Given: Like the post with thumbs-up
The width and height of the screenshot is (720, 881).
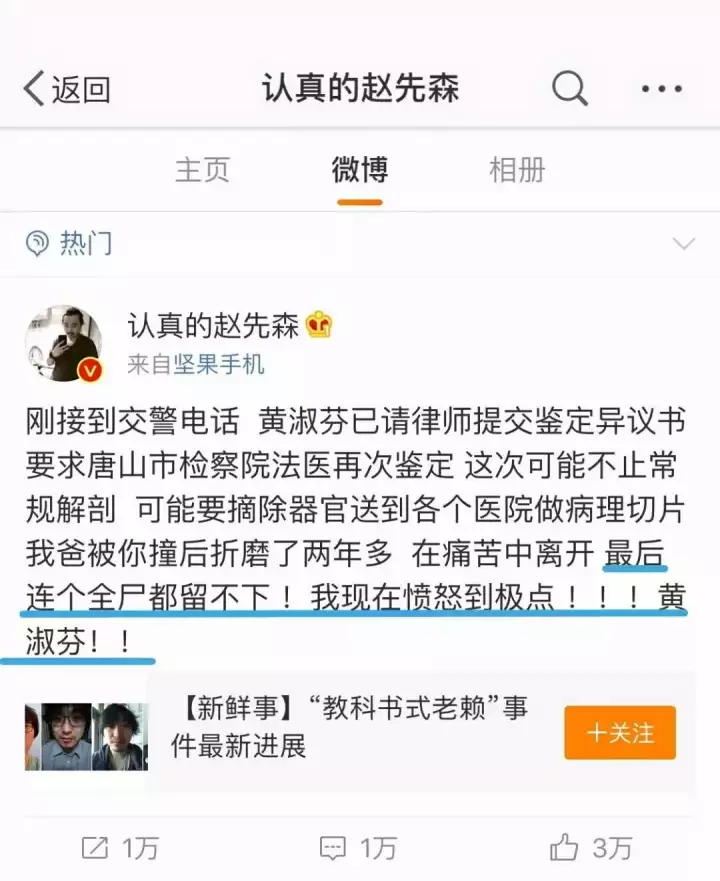Looking at the screenshot, I should tap(591, 849).
